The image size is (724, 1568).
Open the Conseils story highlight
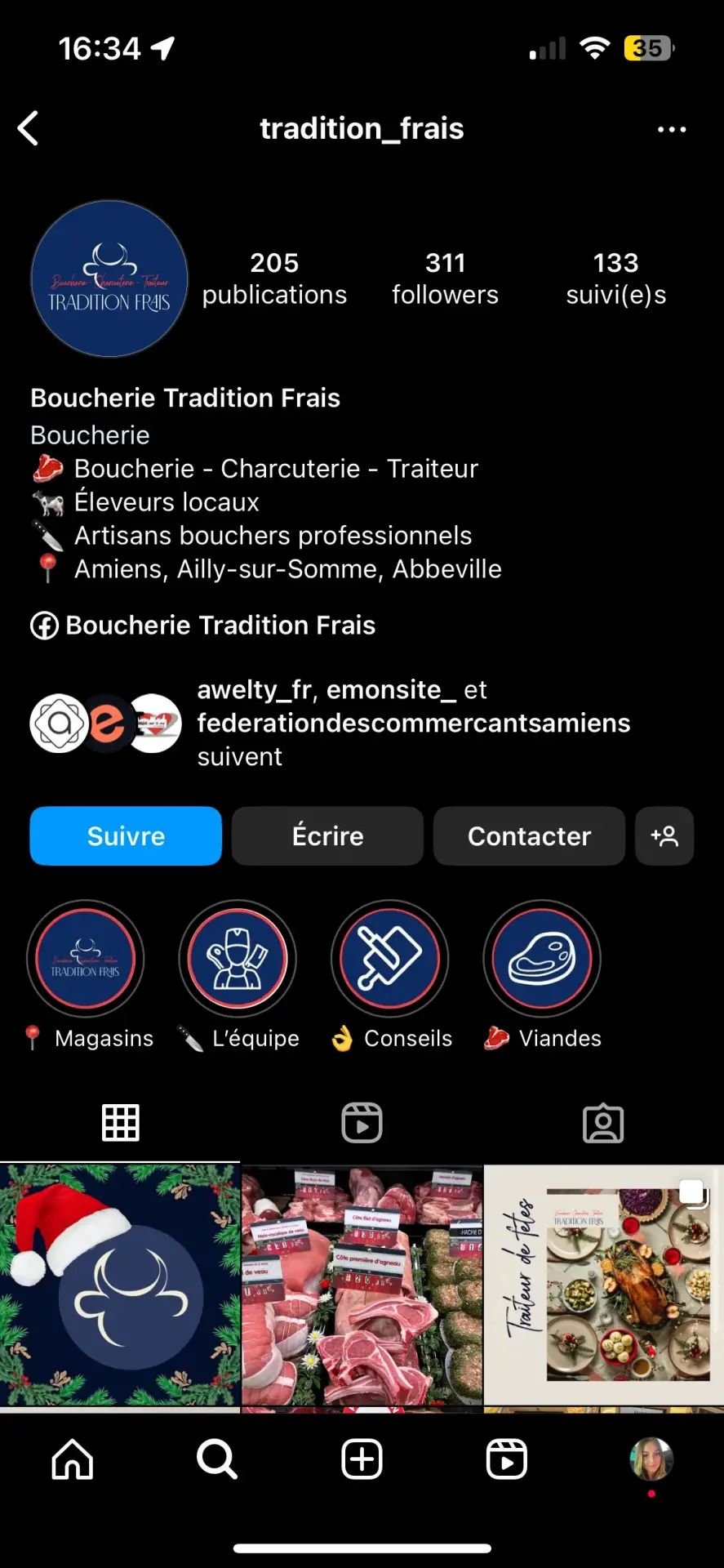pyautogui.click(x=389, y=958)
